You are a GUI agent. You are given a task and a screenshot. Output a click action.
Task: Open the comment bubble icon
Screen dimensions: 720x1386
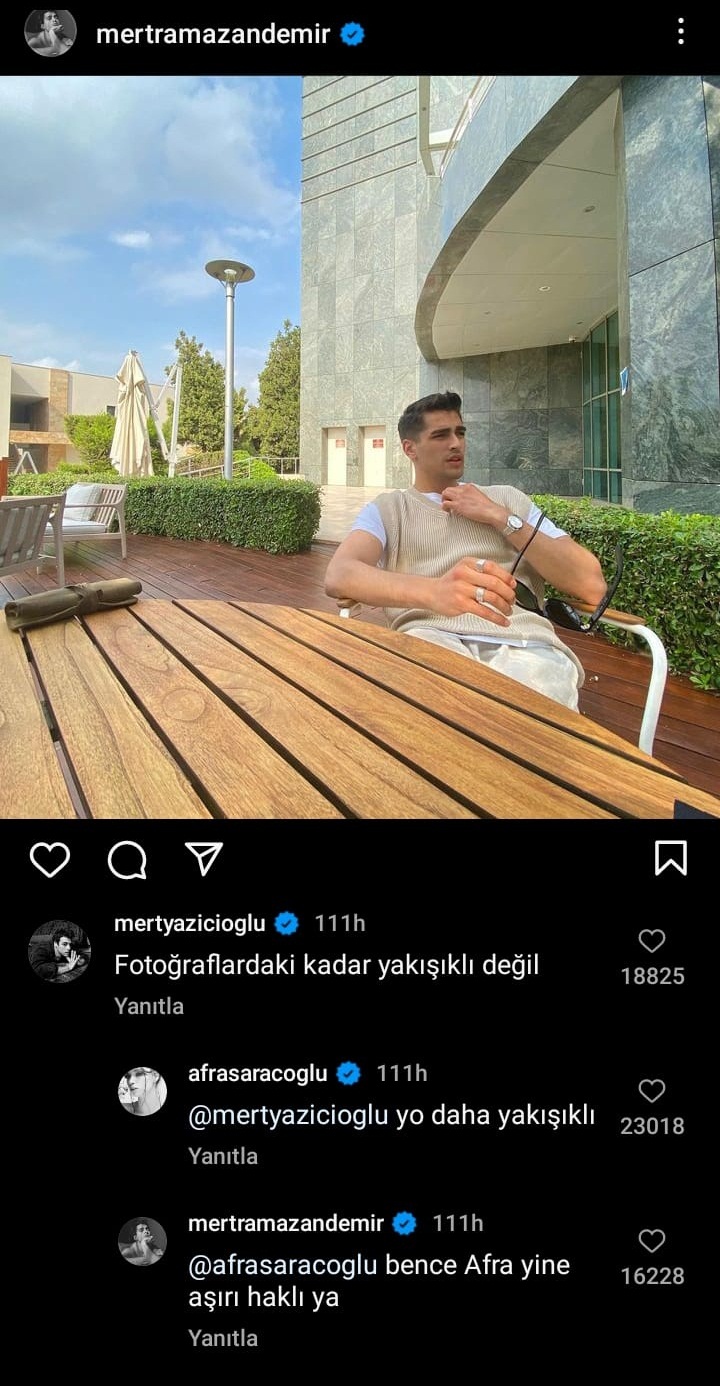click(x=127, y=859)
